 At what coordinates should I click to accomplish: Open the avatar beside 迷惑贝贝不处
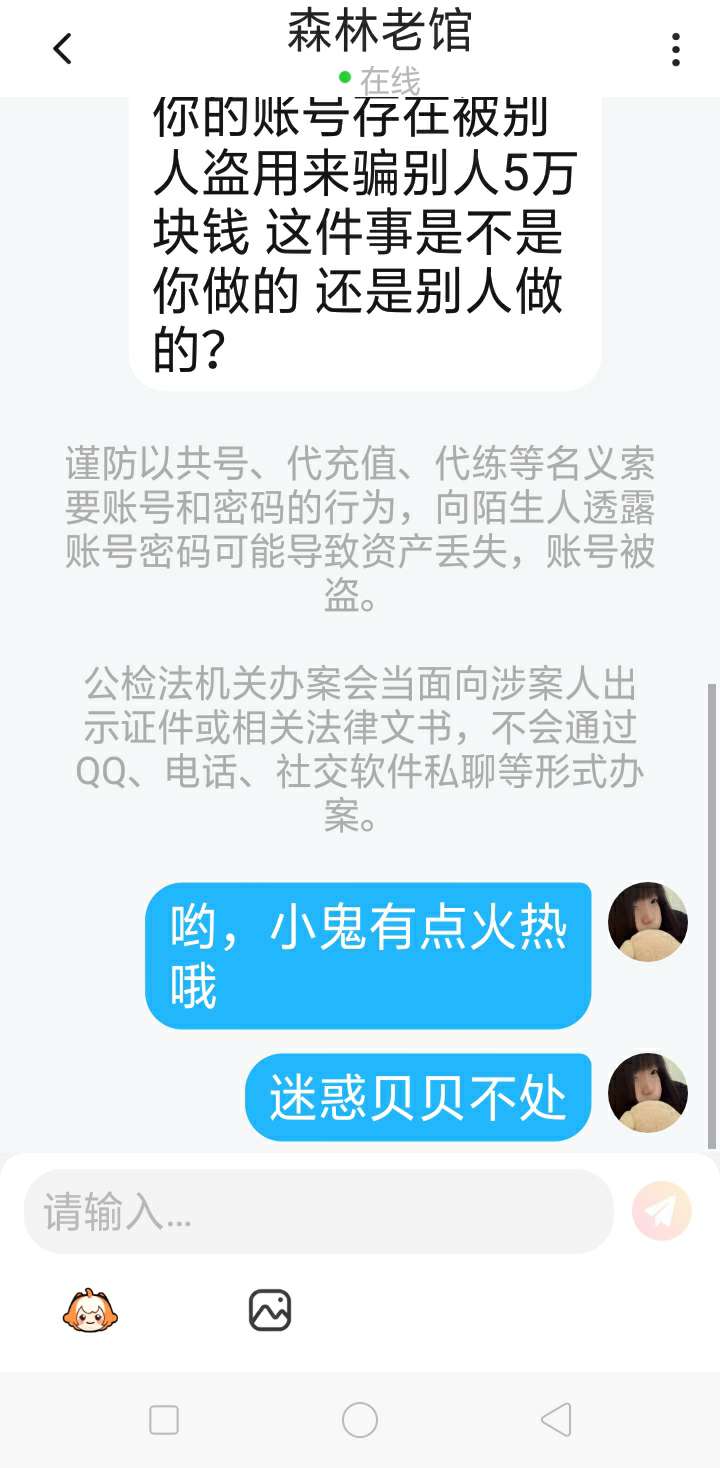tap(648, 1093)
